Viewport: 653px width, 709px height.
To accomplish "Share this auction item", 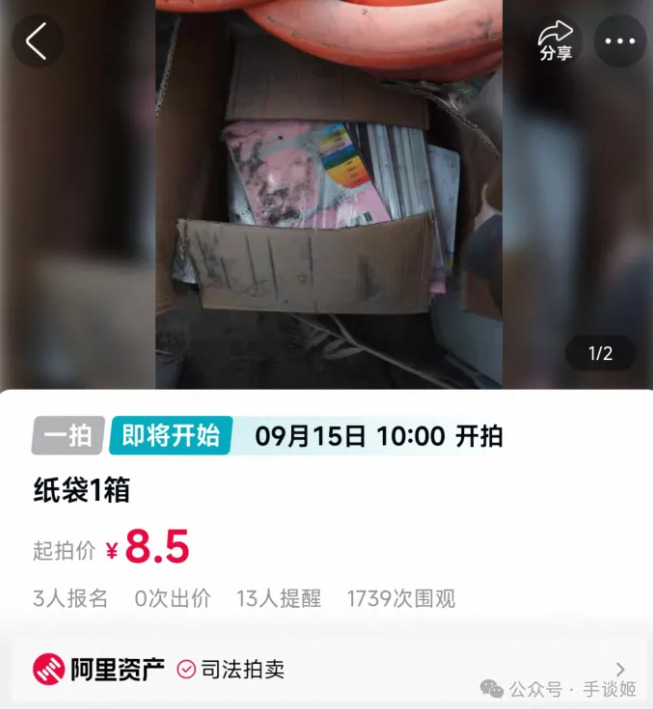I will tap(556, 42).
